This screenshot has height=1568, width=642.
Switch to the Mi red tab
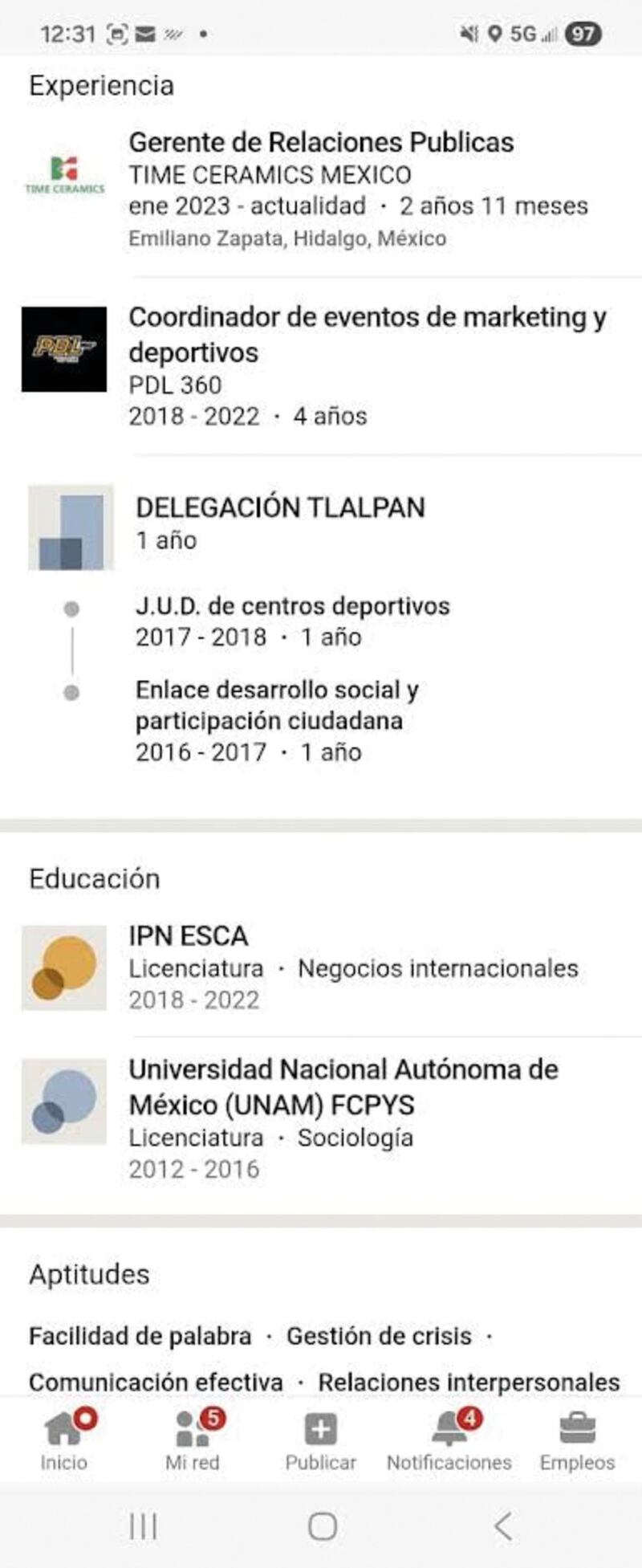[x=193, y=1442]
